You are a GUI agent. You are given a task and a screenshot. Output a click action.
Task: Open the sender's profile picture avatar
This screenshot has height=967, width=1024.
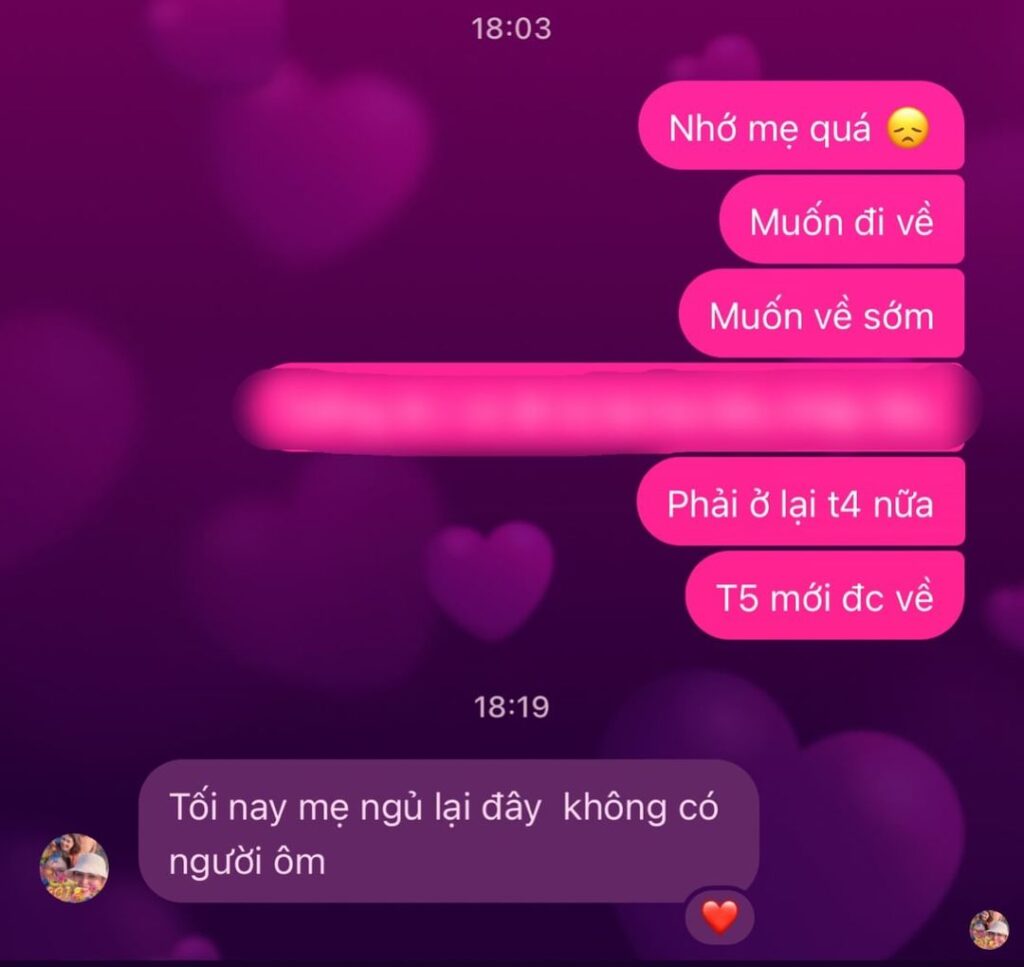74,867
